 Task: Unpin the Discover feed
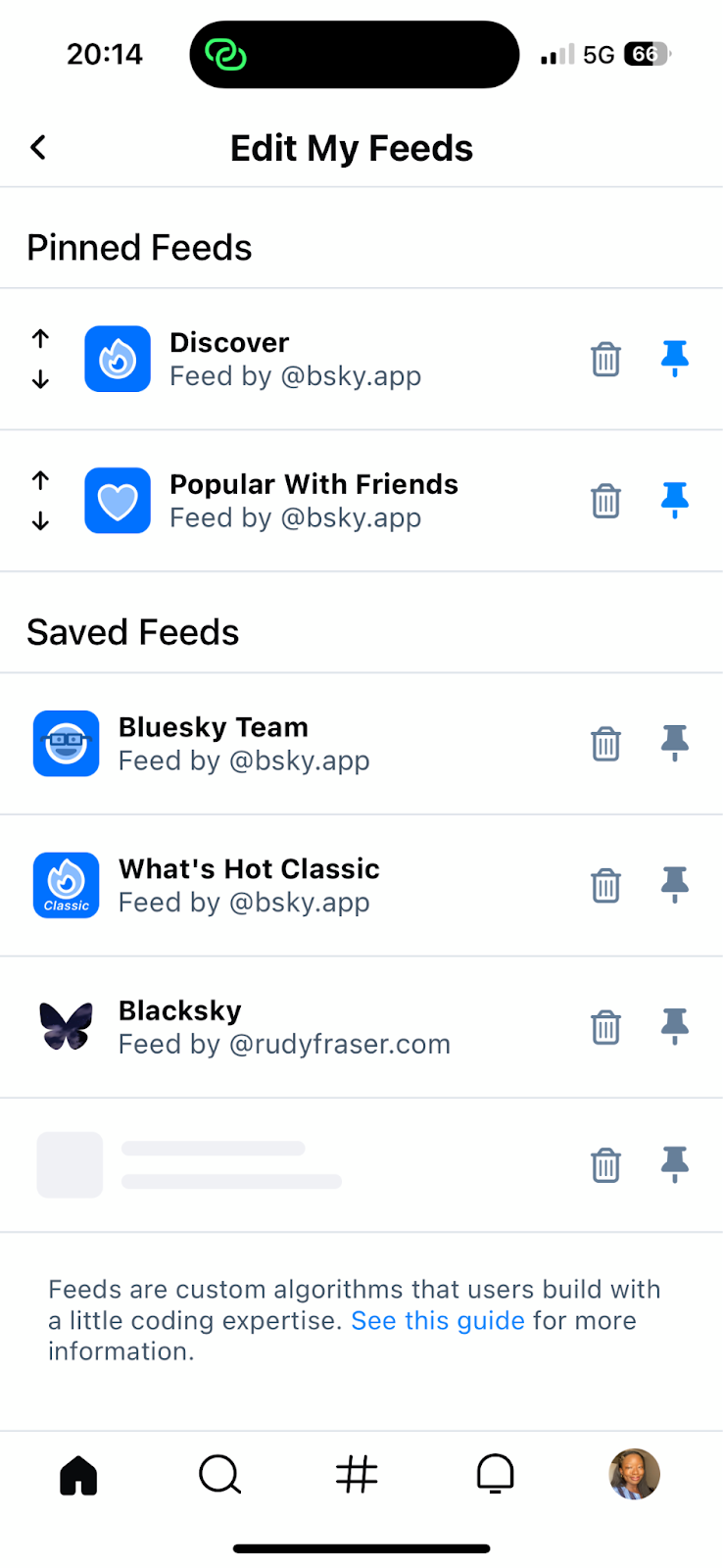pos(675,359)
